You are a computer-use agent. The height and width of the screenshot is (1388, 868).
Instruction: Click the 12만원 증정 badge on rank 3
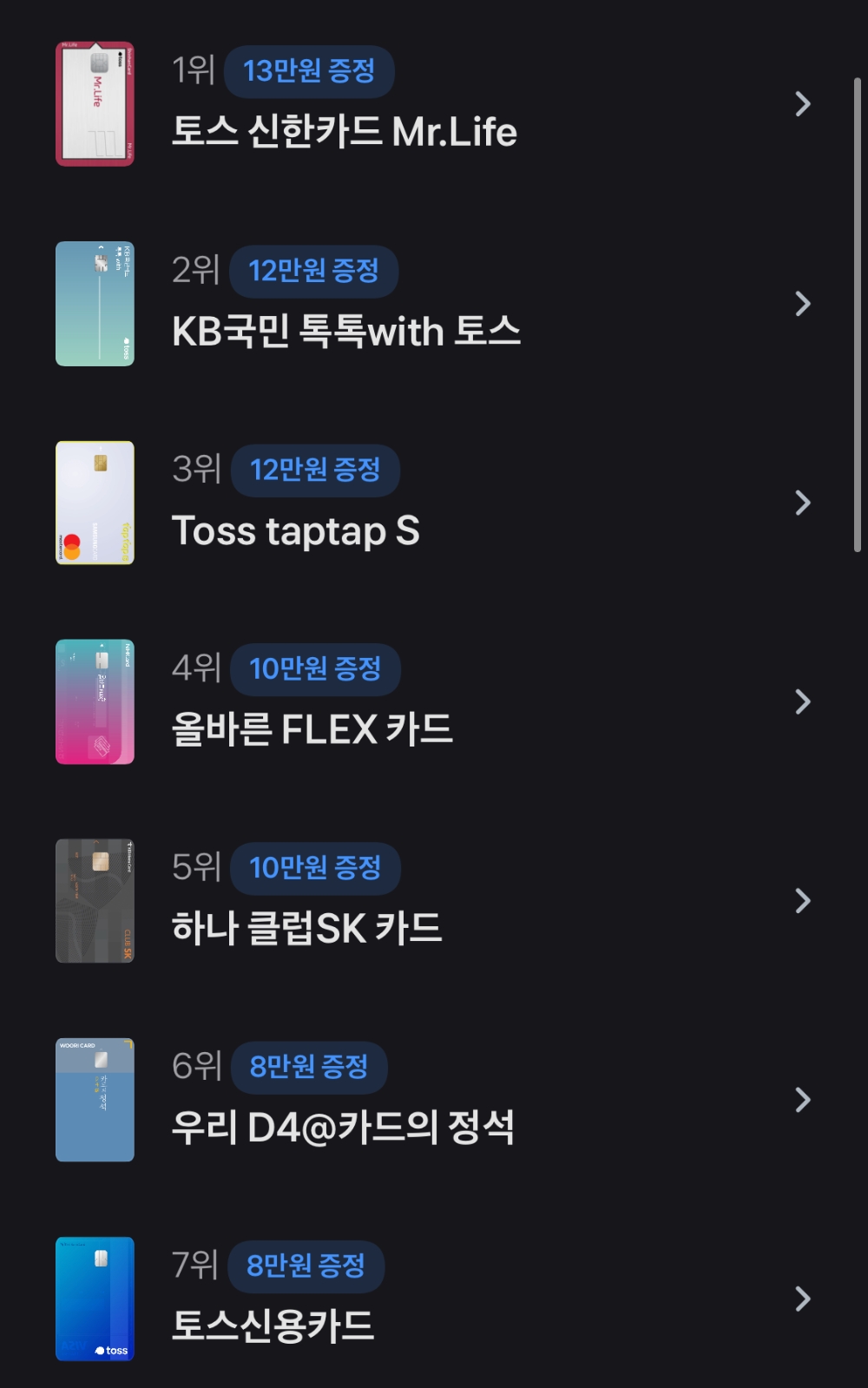[316, 470]
